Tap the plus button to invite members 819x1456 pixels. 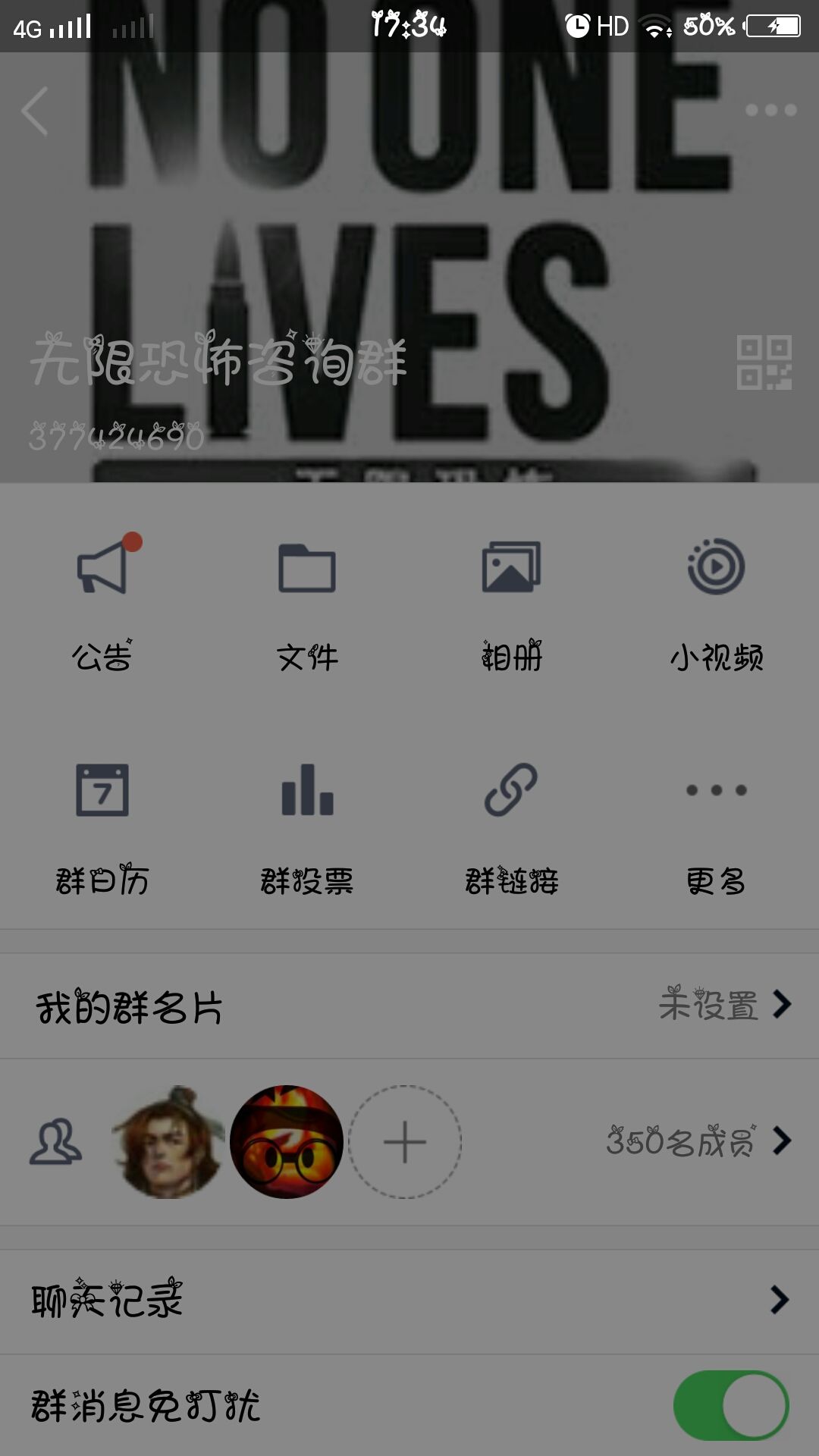click(406, 1137)
